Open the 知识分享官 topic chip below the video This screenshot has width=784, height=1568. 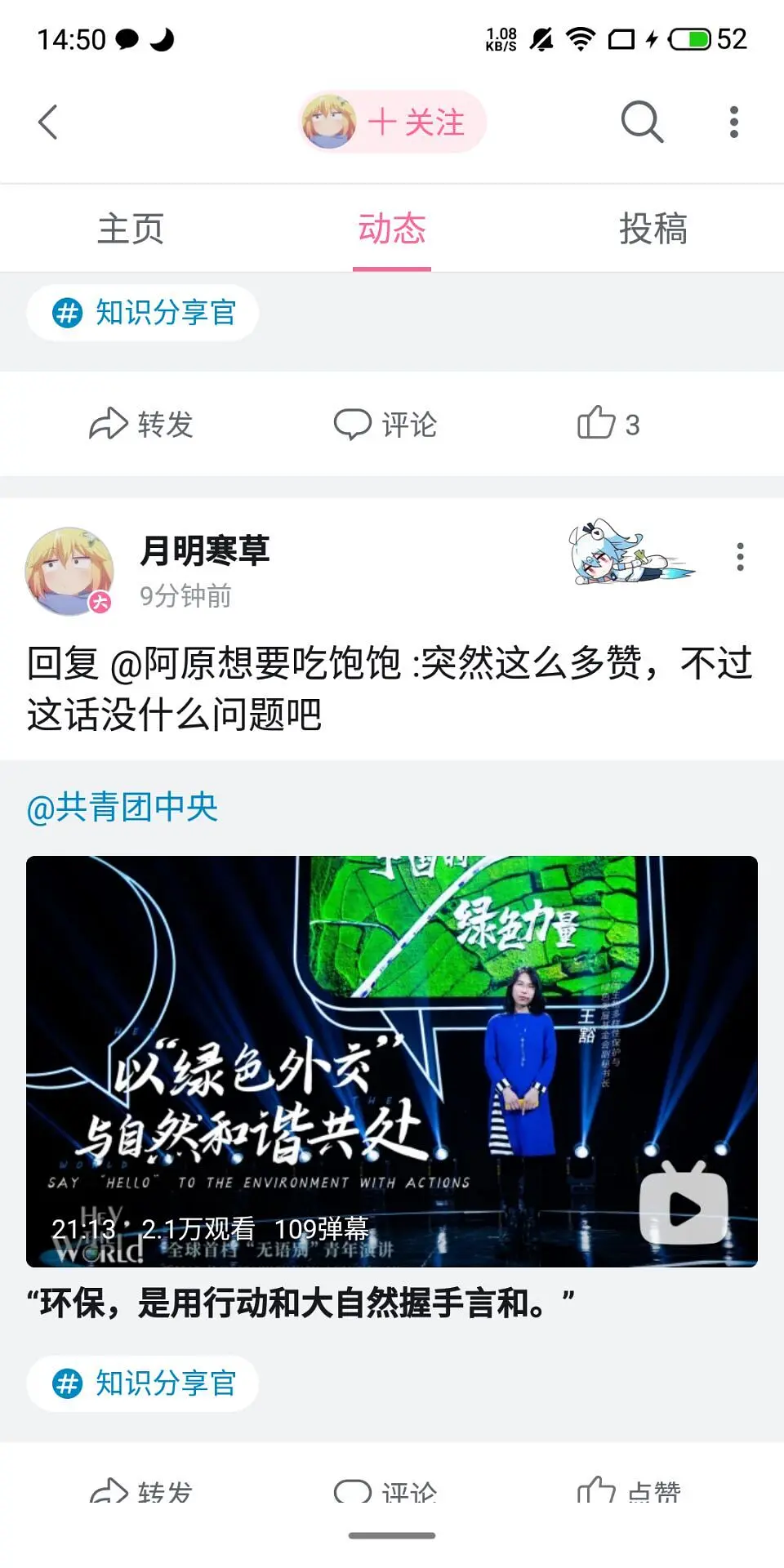pyautogui.click(x=144, y=1383)
